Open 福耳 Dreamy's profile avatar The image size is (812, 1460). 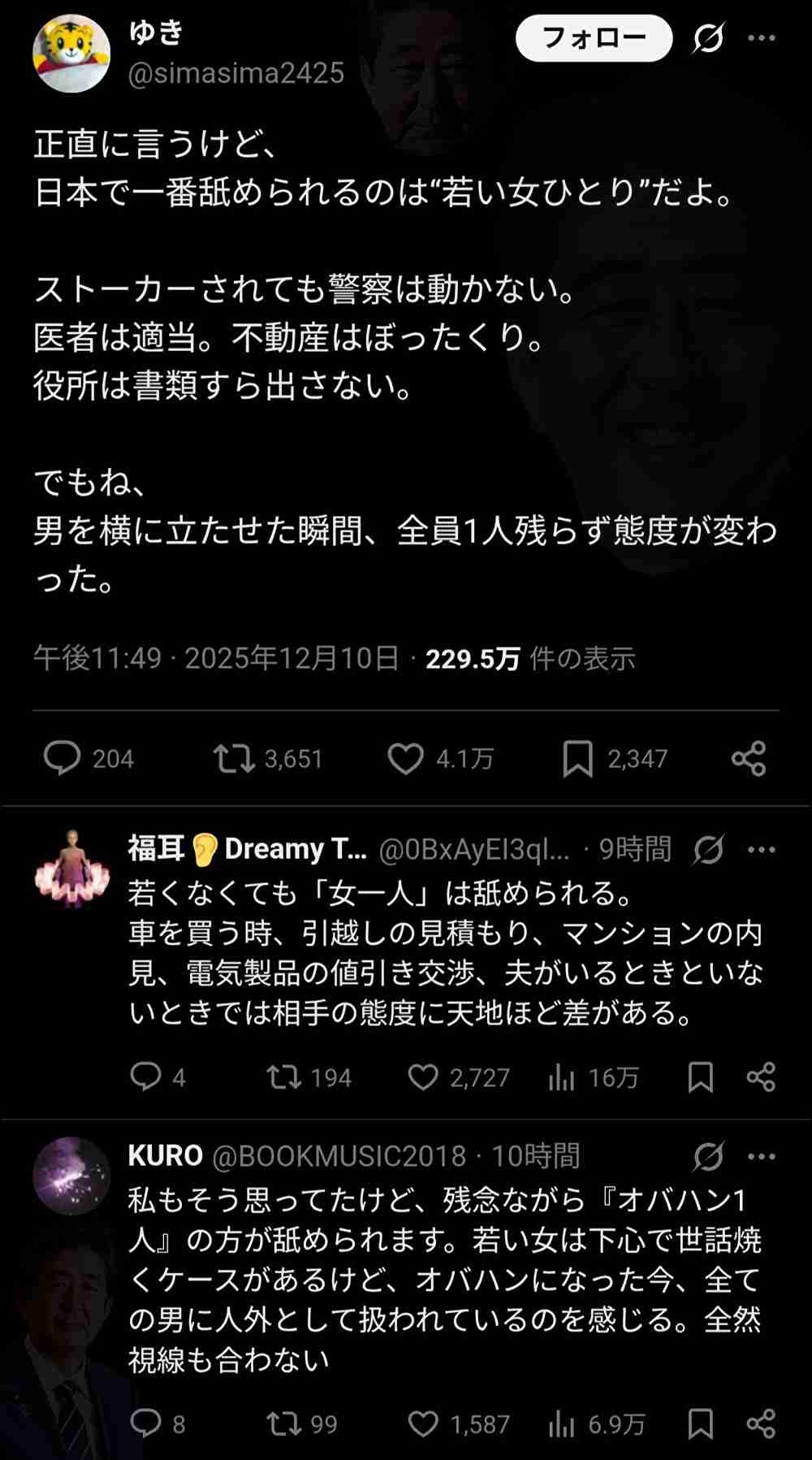[x=71, y=868]
